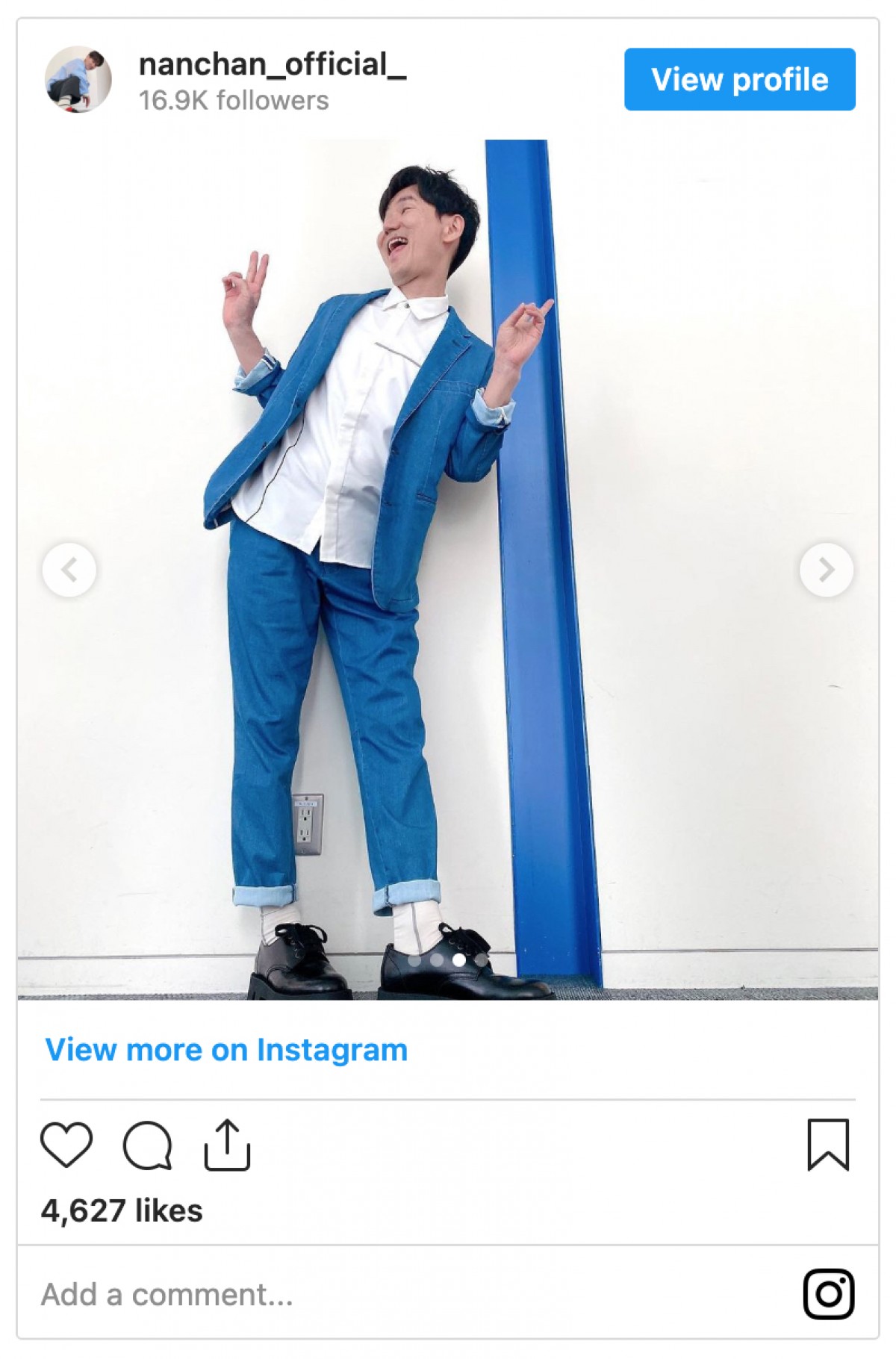This screenshot has height=1359, width=896.
Task: Open the comment bubble icon
Action: pos(147,1145)
